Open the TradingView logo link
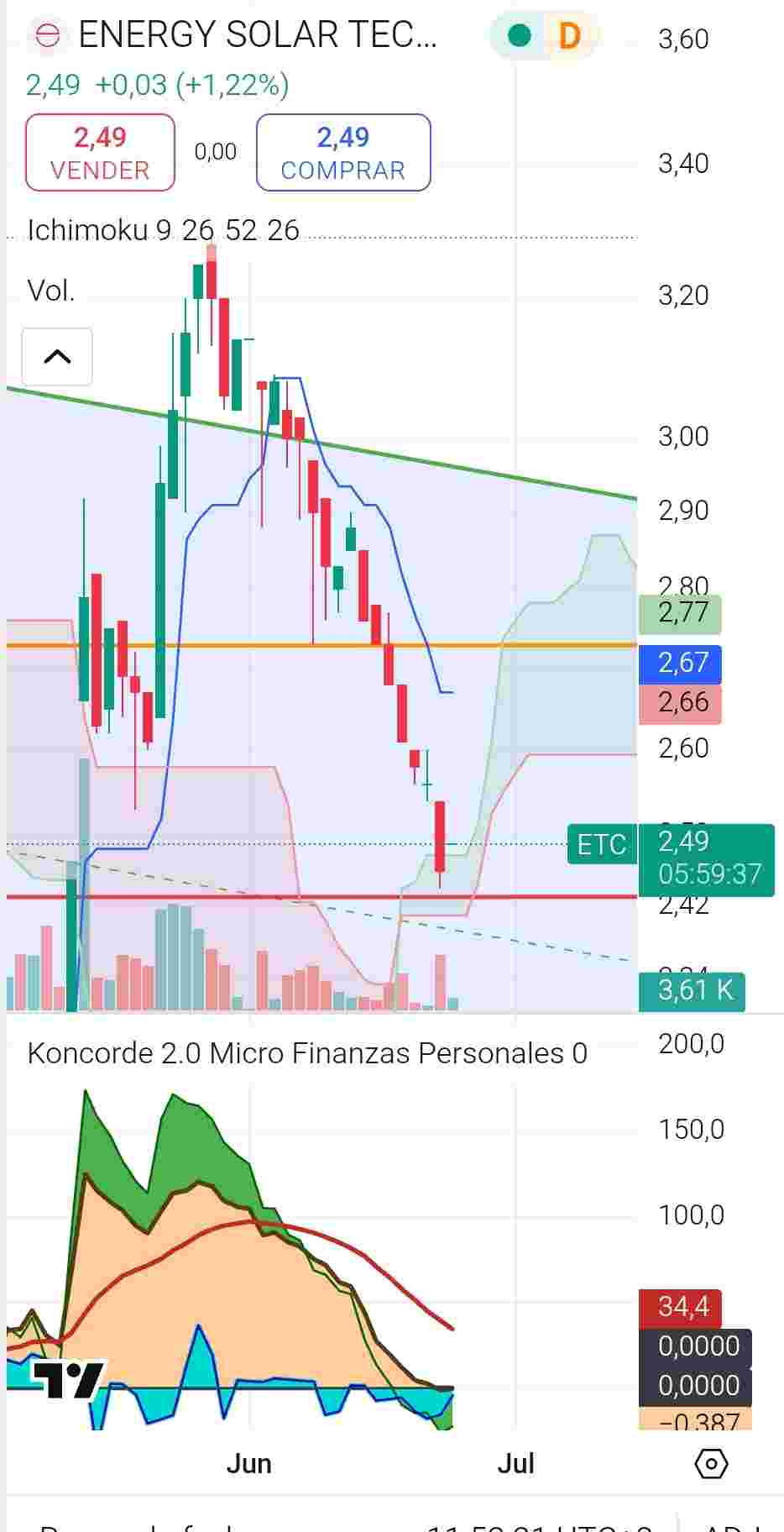Screen dimensions: 784x1532 69,1379
